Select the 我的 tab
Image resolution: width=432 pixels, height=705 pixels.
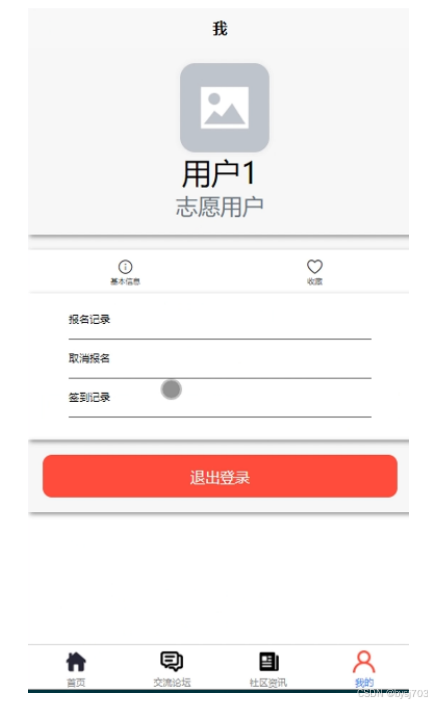pos(364,669)
